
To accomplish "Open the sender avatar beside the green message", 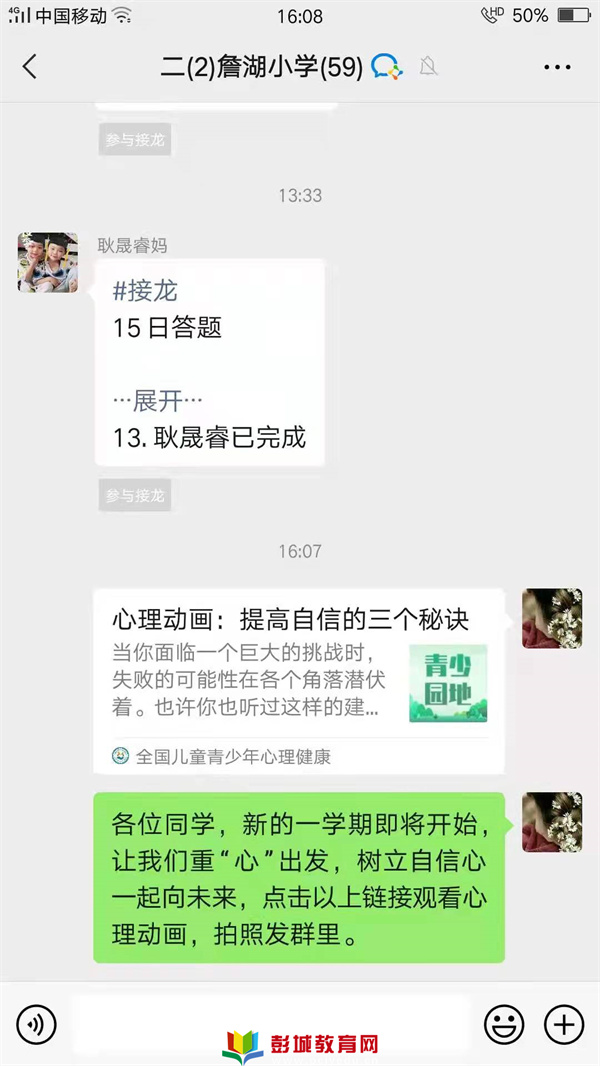I will (552, 822).
